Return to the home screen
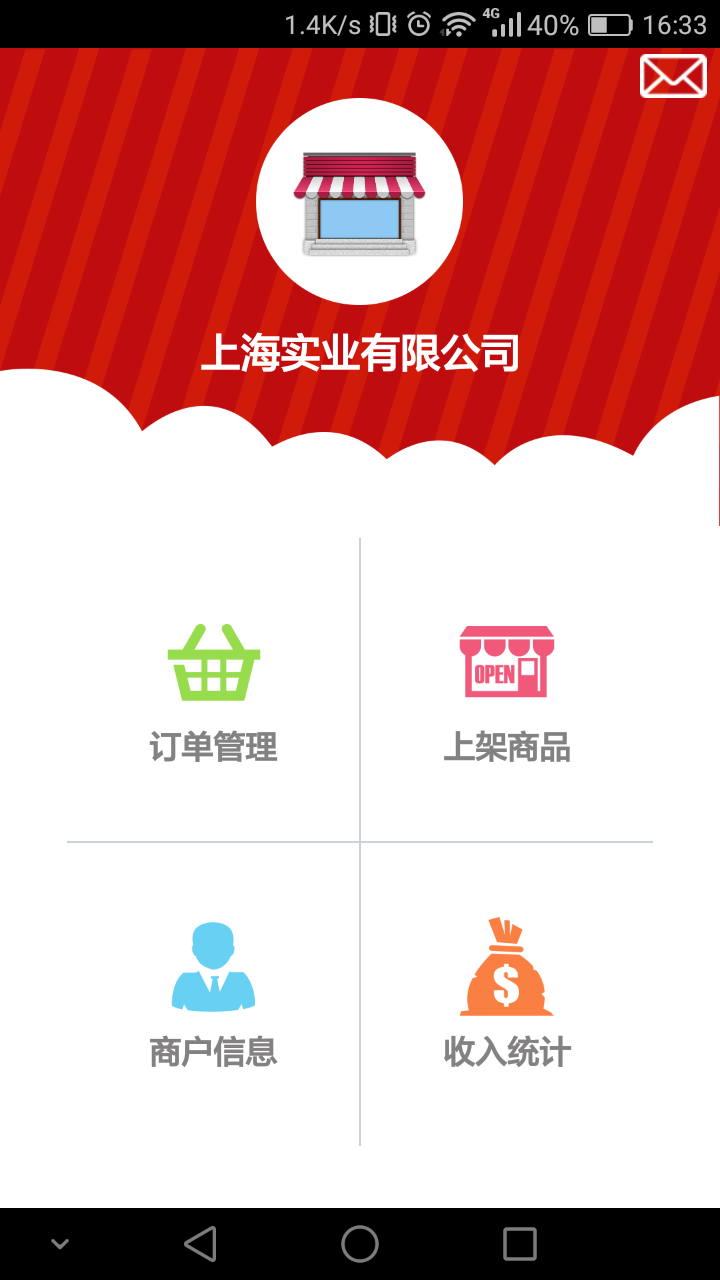The image size is (720, 1280). click(x=360, y=1244)
